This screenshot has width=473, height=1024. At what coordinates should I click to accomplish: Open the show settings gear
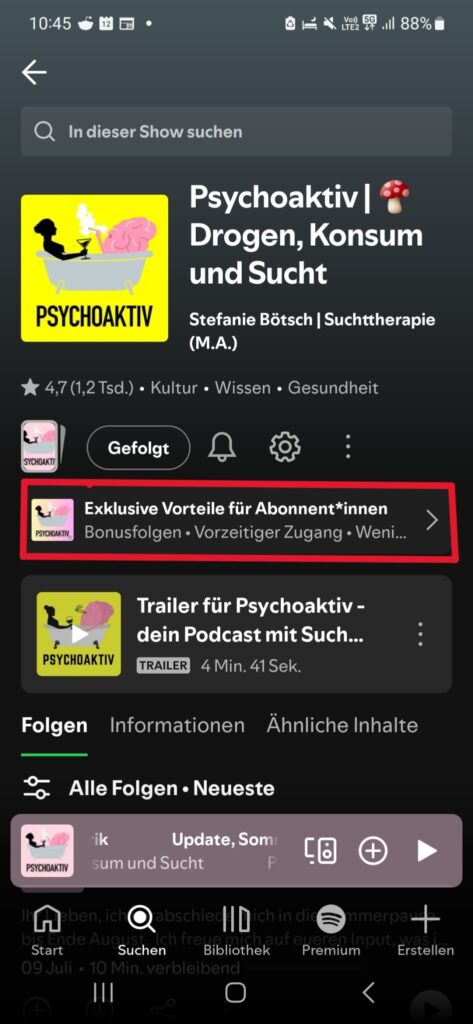pos(285,447)
